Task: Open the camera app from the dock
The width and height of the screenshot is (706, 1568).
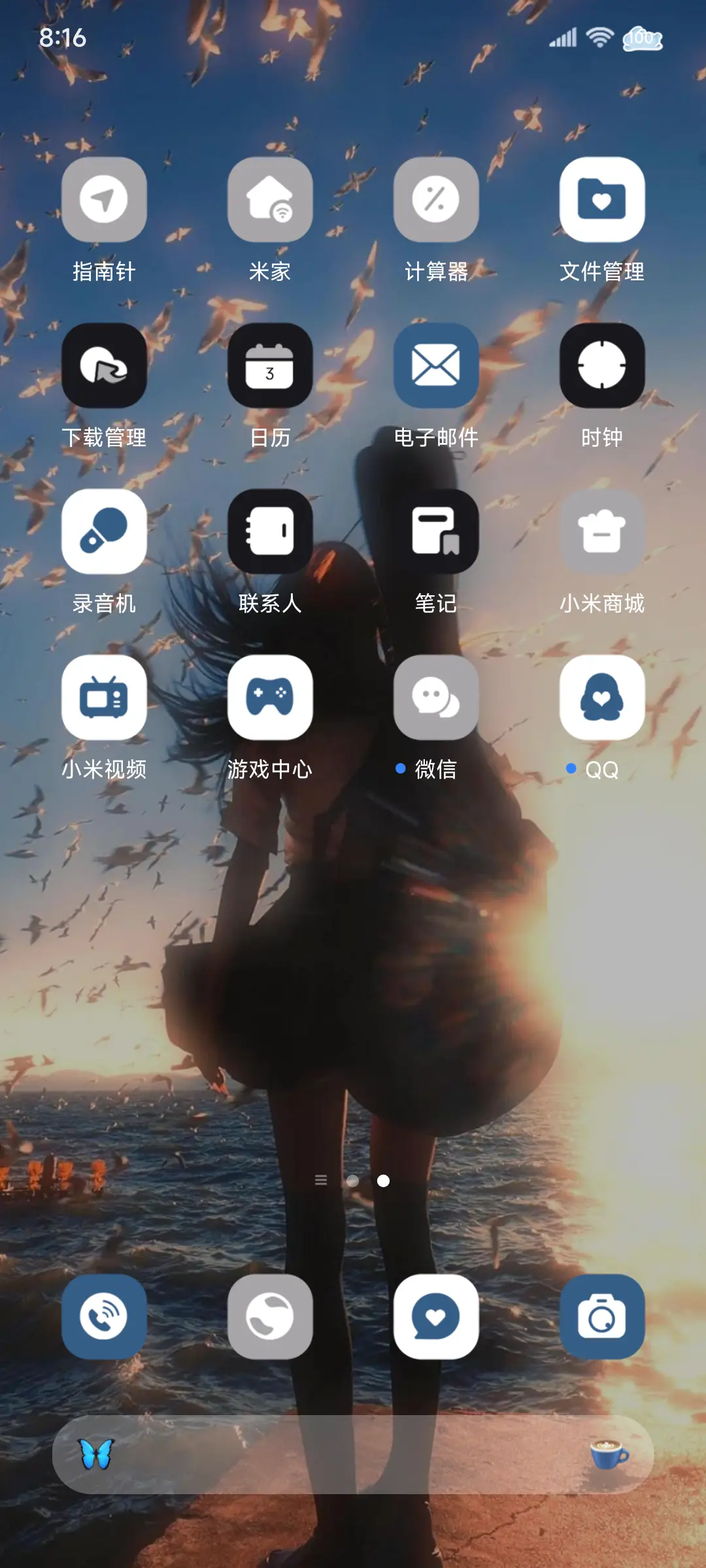Action: tap(602, 1318)
